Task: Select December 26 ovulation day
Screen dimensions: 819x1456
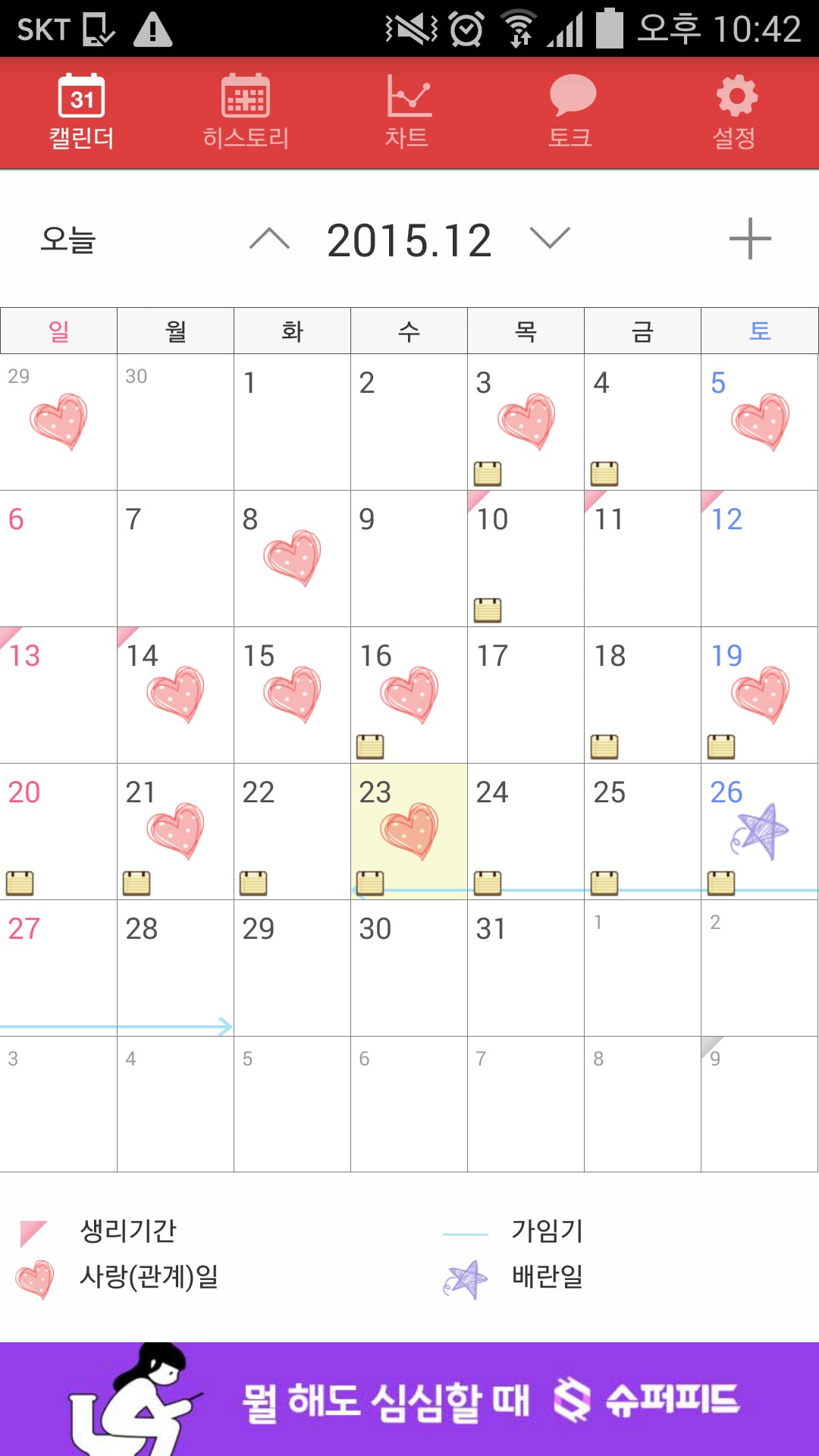Action: point(759,831)
